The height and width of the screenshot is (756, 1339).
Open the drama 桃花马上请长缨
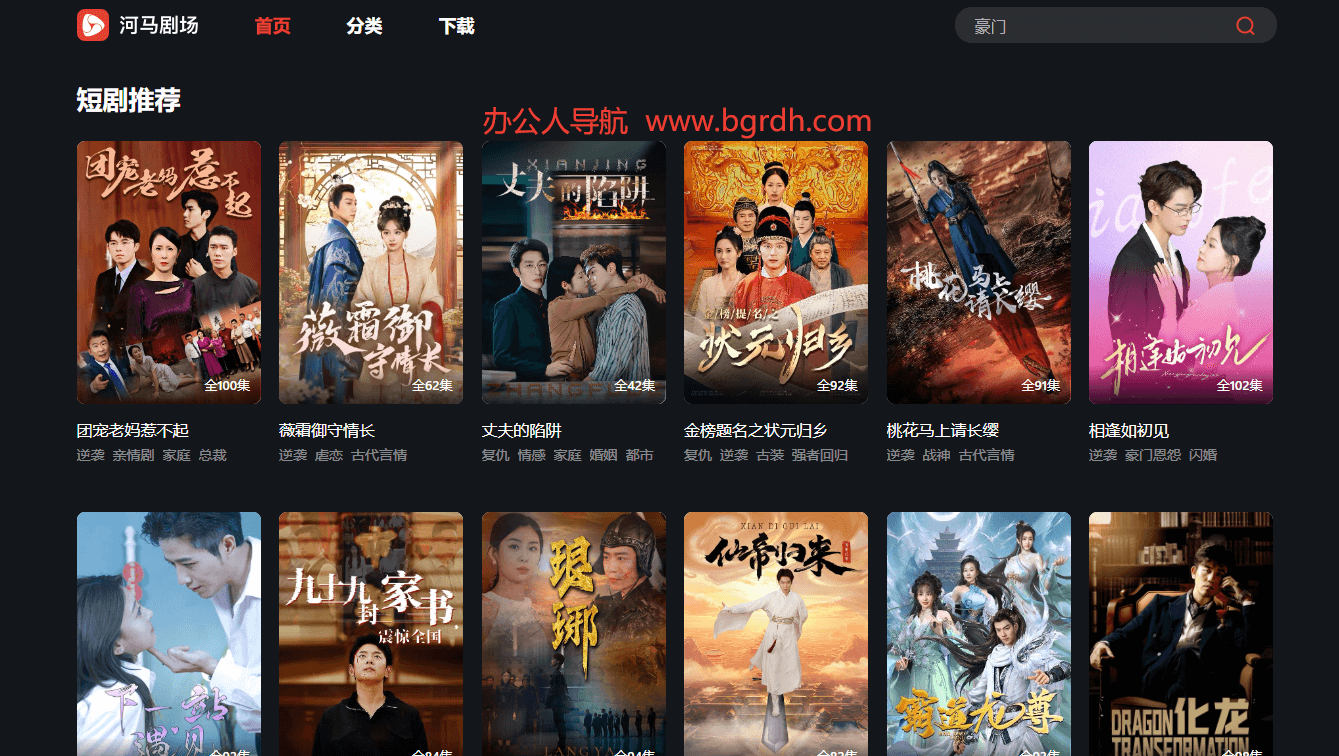(x=979, y=272)
